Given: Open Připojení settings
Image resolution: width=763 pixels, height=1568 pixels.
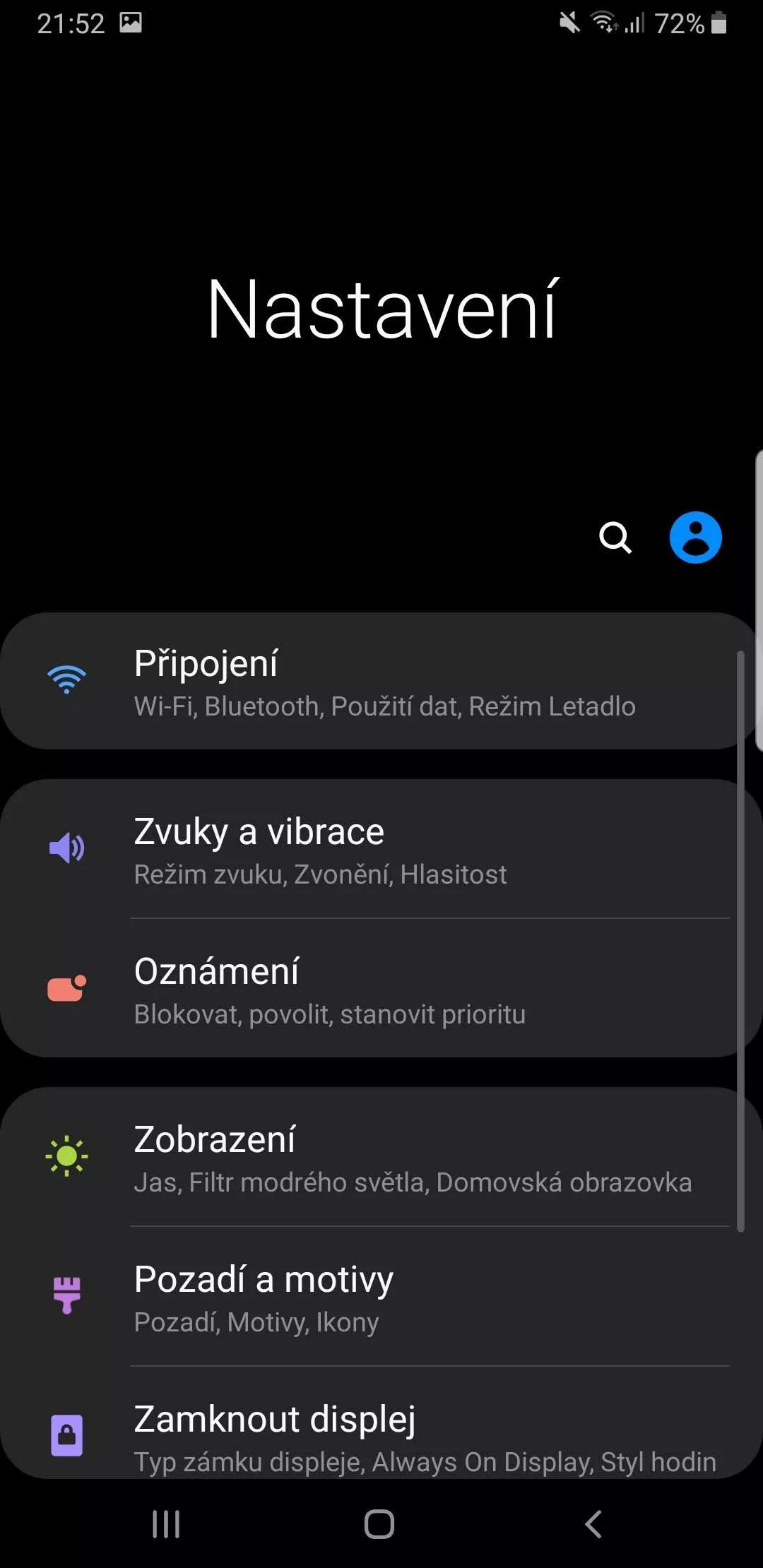Looking at the screenshot, I should [x=373, y=682].
